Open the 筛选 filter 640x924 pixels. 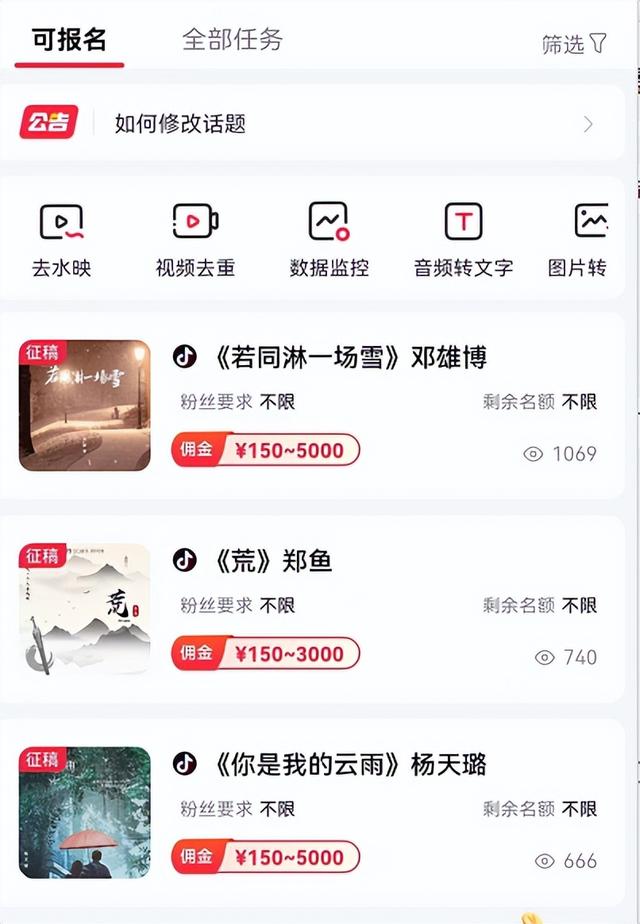point(574,43)
